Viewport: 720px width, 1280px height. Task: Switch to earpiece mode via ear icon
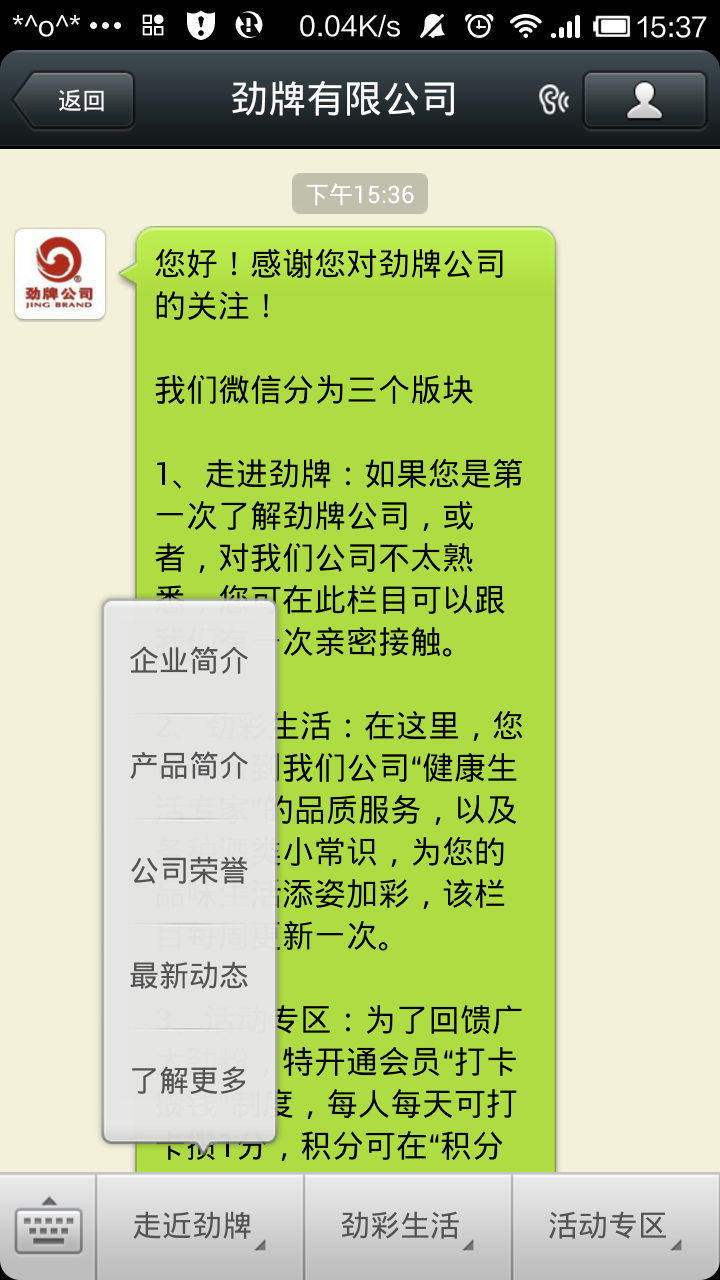tap(553, 100)
